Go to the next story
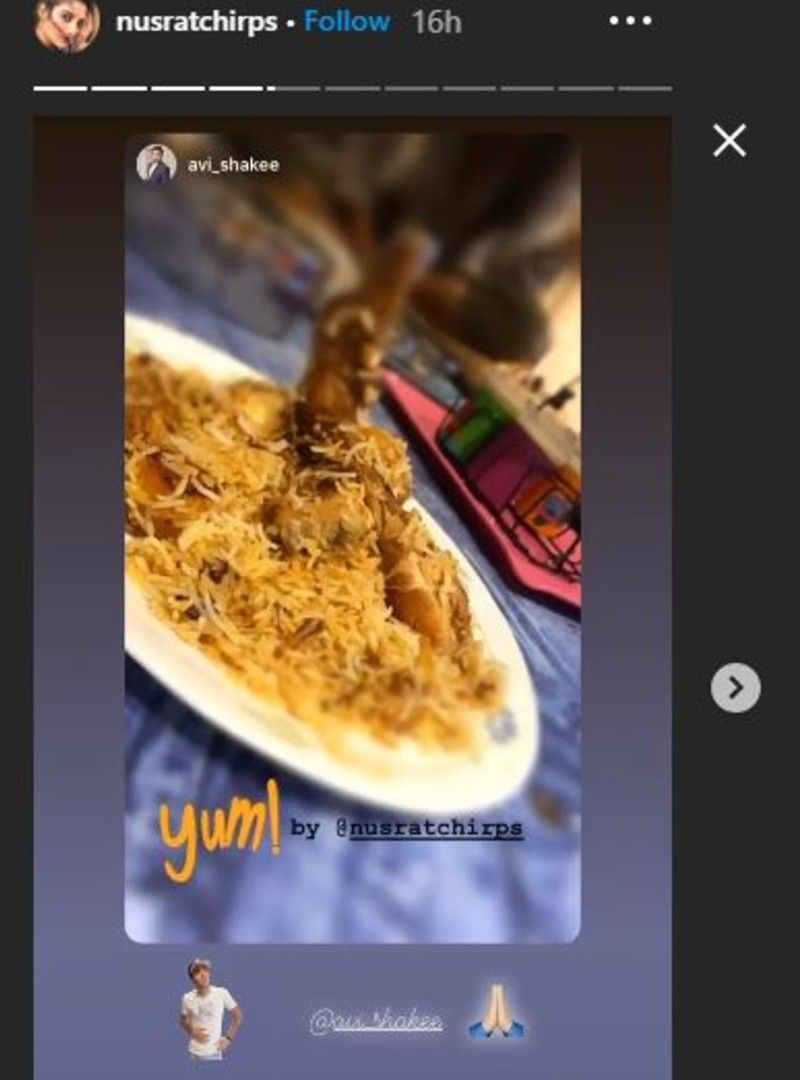Image resolution: width=800 pixels, height=1080 pixels. (x=735, y=688)
